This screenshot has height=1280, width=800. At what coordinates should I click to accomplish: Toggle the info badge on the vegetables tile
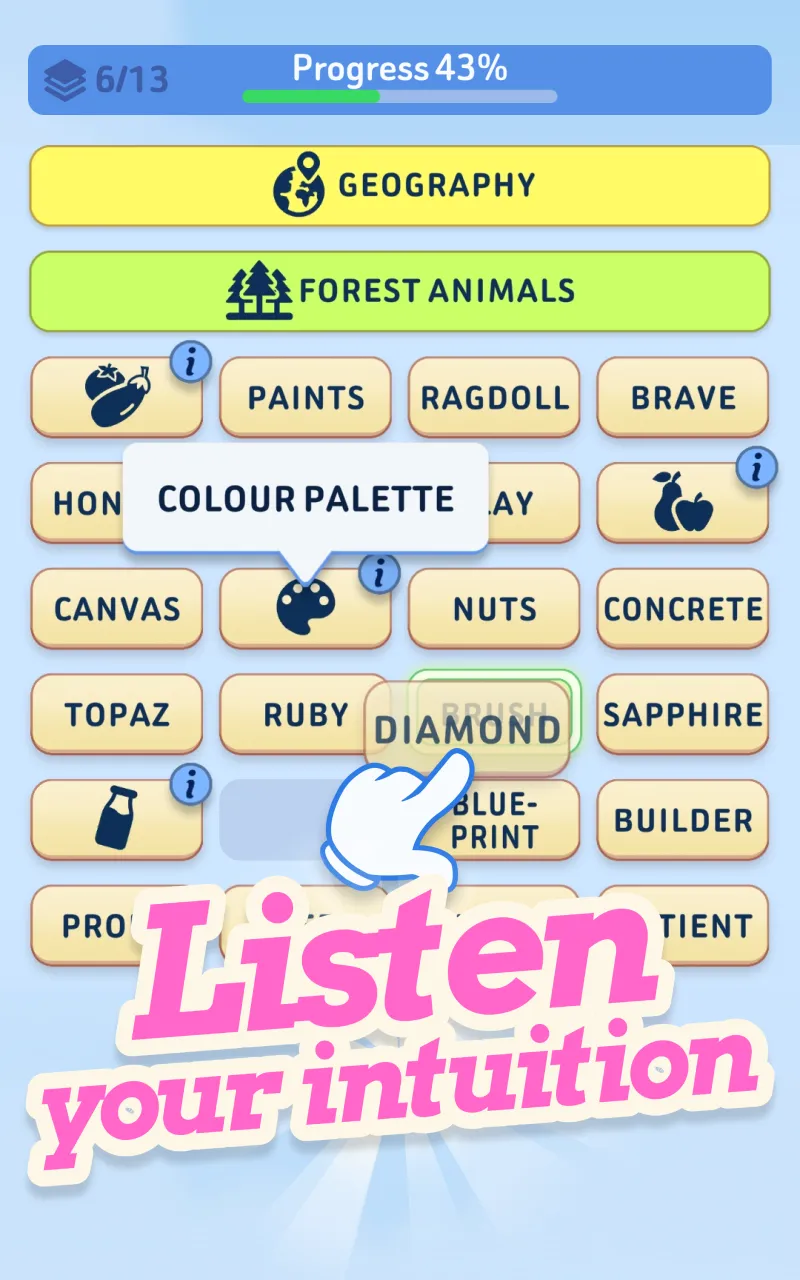[188, 362]
